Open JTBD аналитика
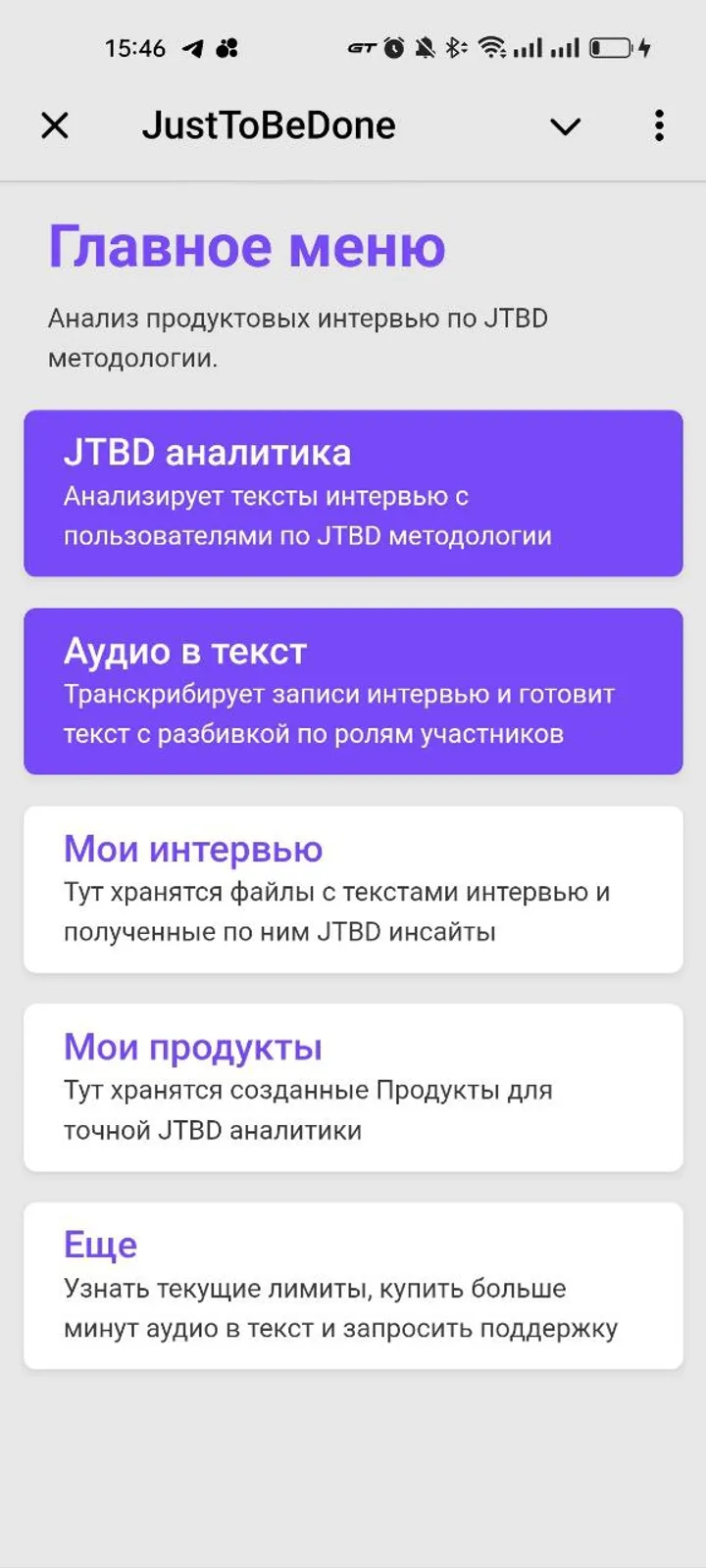The image size is (706, 1568). click(353, 492)
